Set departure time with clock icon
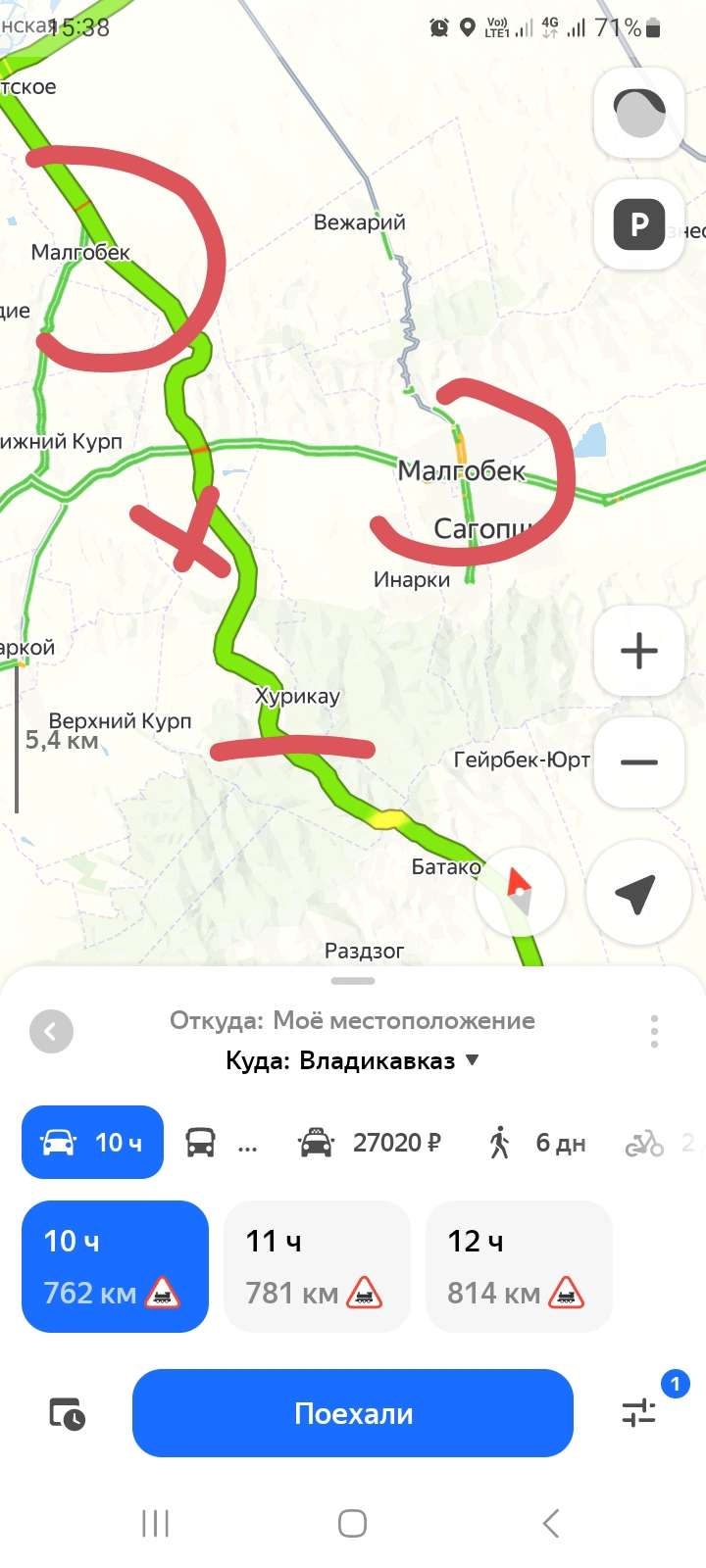The image size is (706, 1568). click(x=67, y=1414)
